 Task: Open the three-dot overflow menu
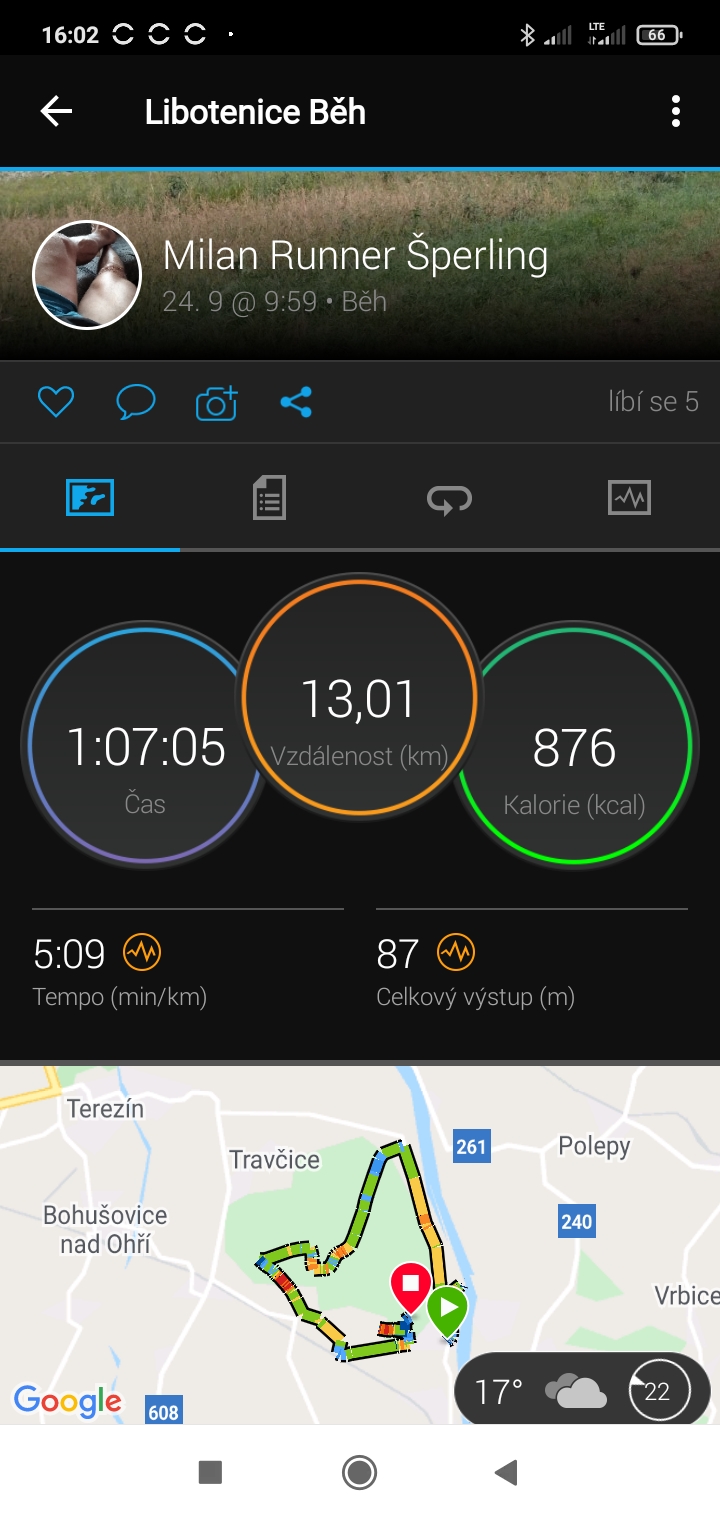click(x=676, y=111)
